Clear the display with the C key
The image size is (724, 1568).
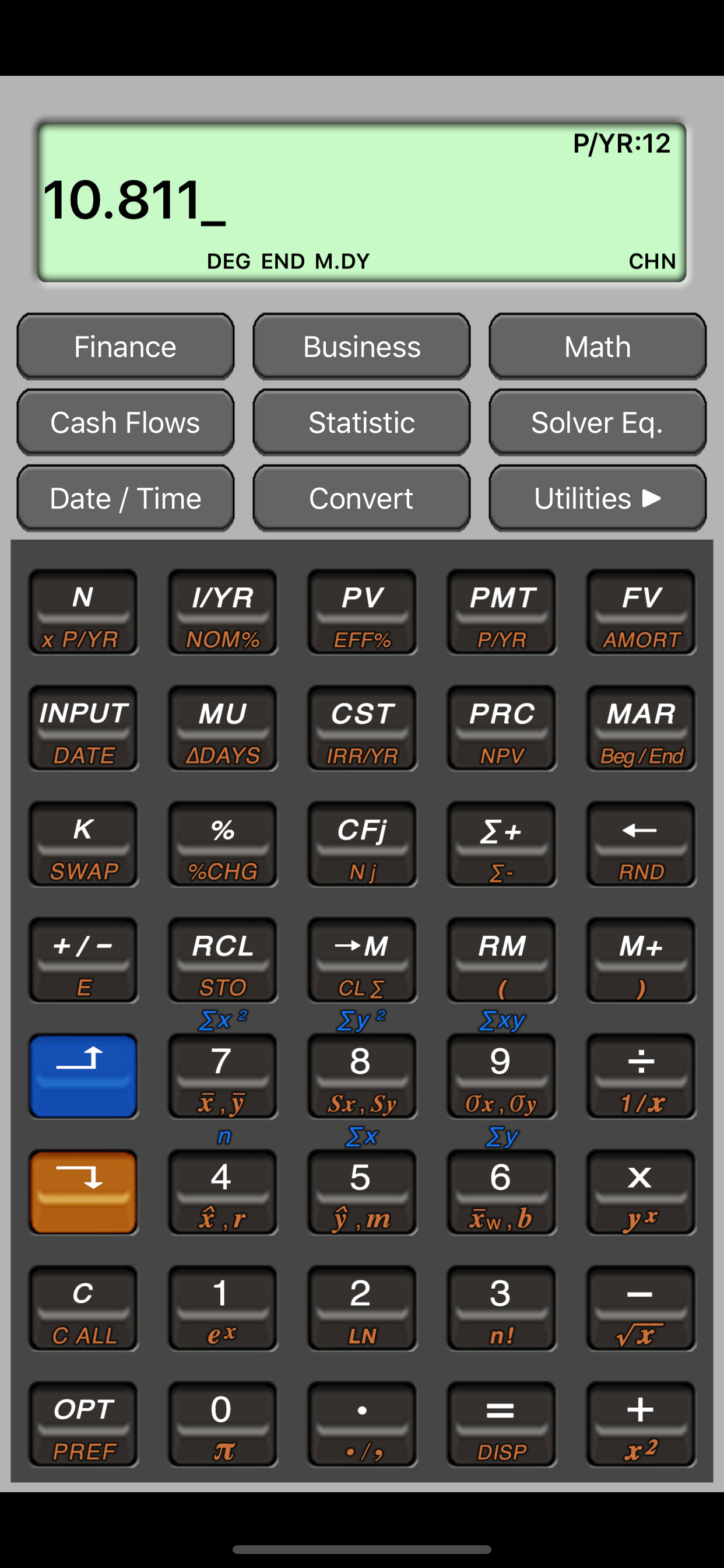click(83, 1307)
